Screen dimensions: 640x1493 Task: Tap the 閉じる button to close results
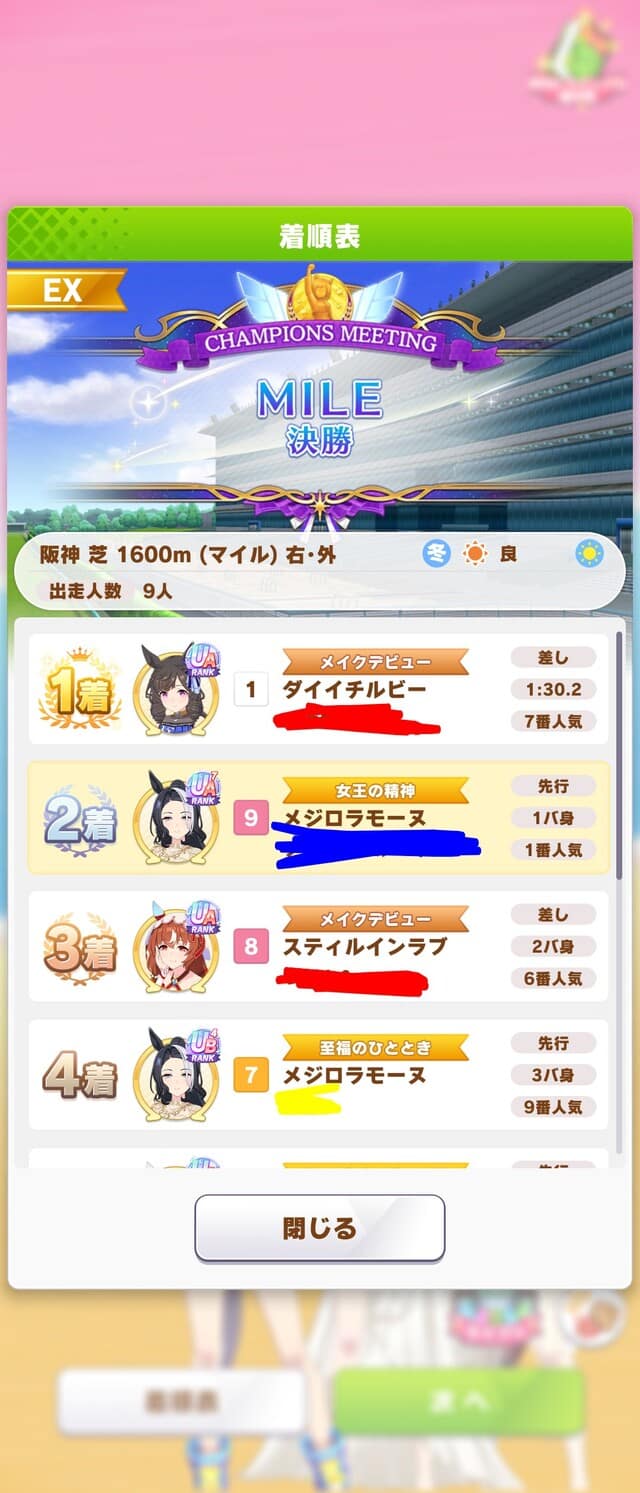(x=319, y=1228)
